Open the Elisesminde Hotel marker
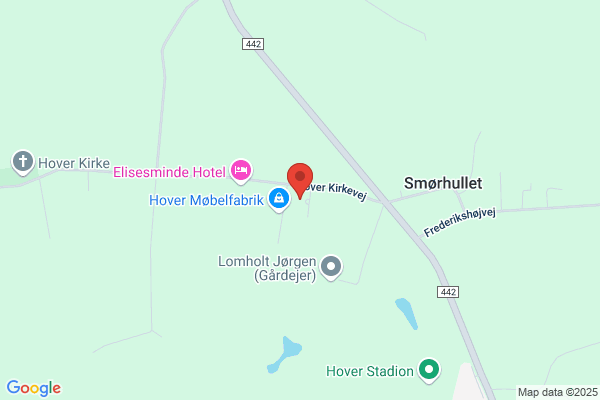Viewport: 600px width, 400px height. pos(241,171)
